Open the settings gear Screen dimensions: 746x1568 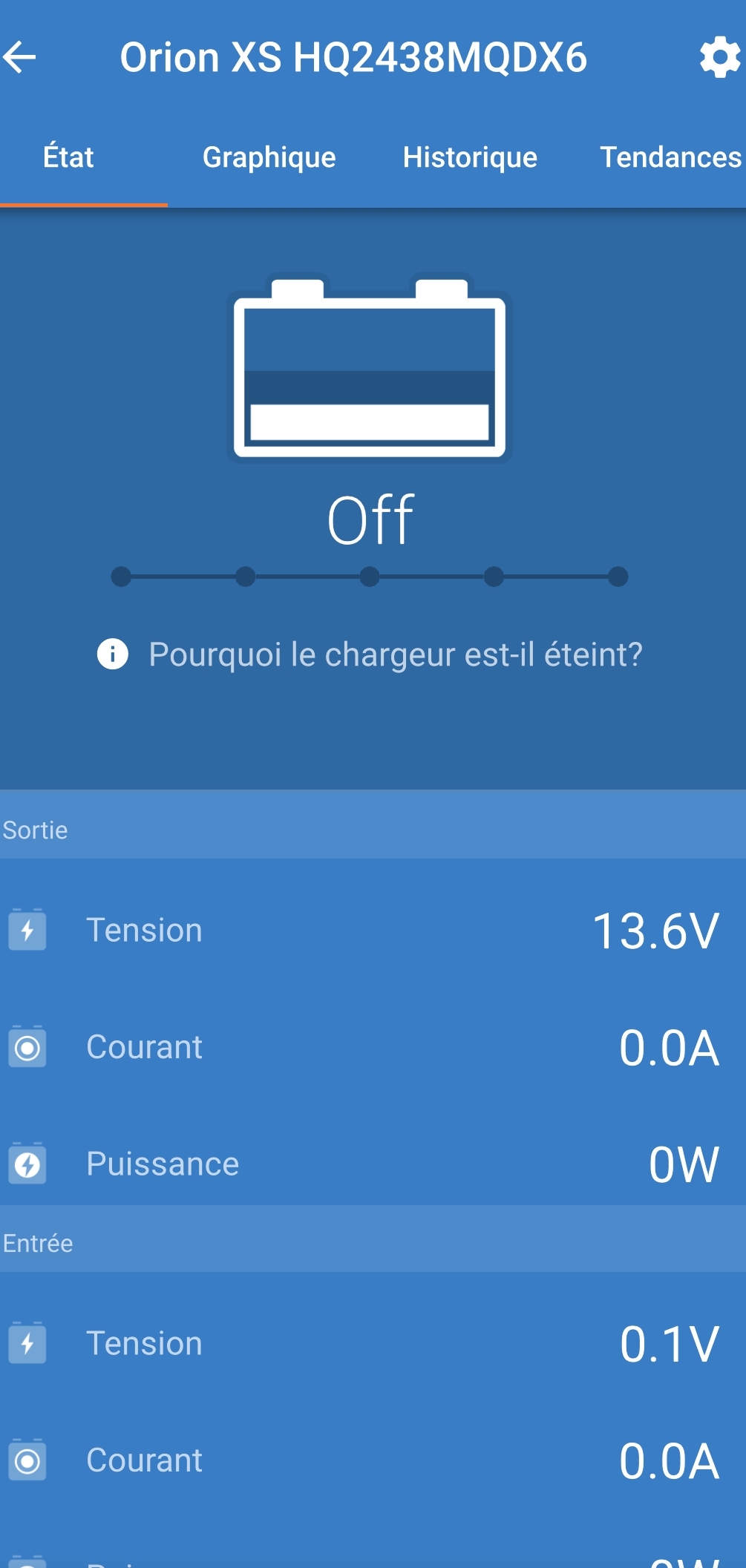[x=719, y=57]
